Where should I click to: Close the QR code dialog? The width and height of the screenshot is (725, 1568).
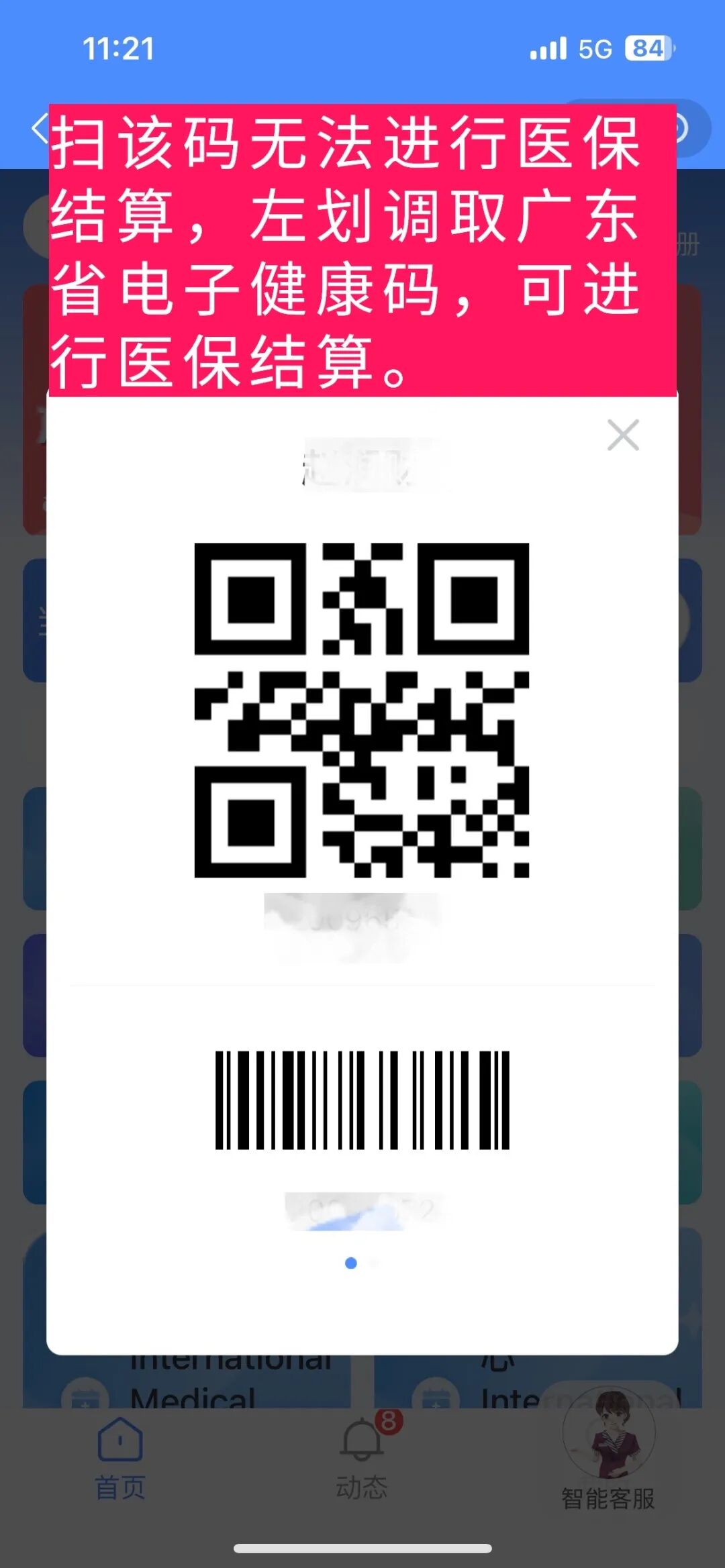pos(623,435)
